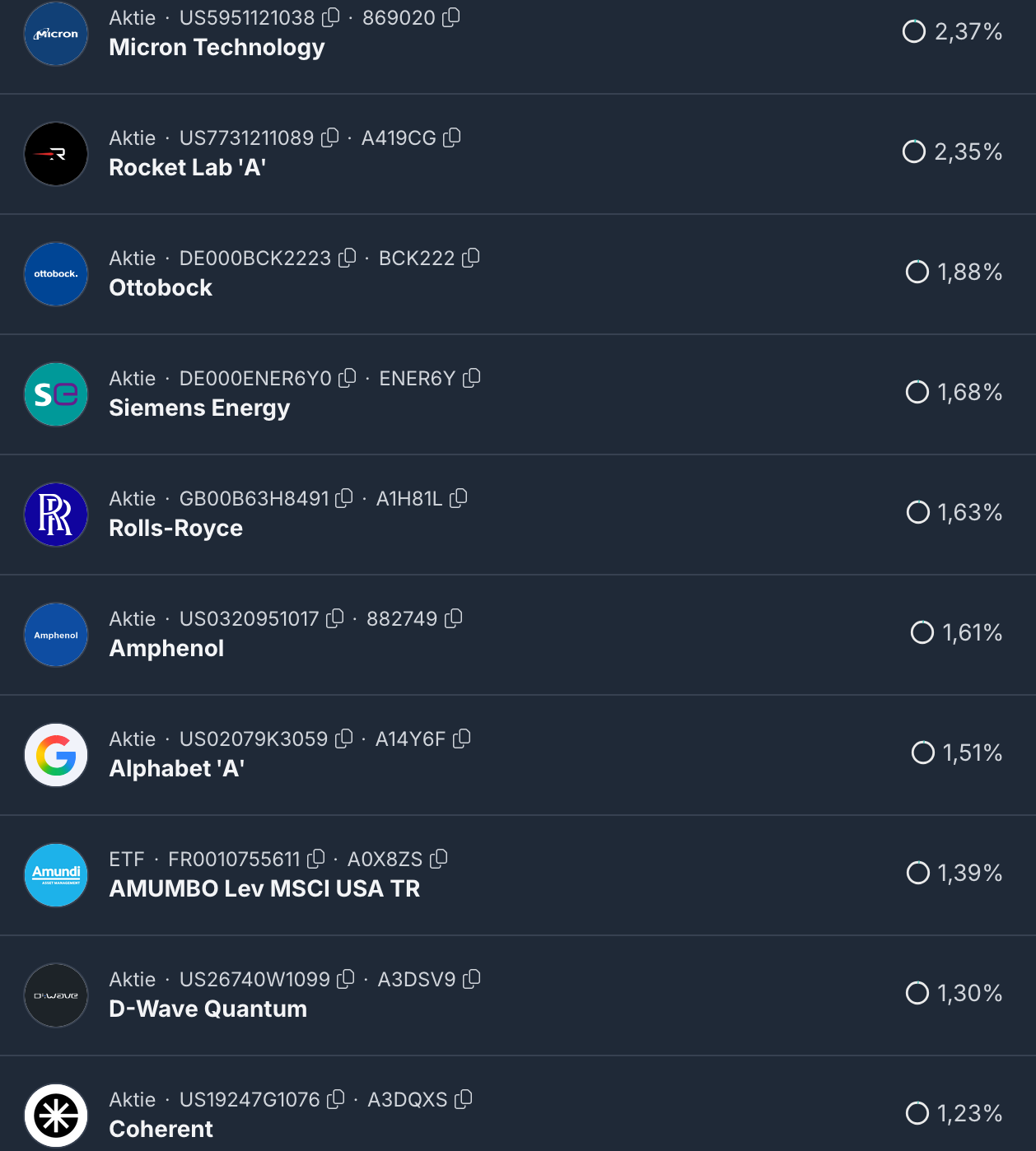Copy Micron Technology ISIN US5951121038

(331, 17)
